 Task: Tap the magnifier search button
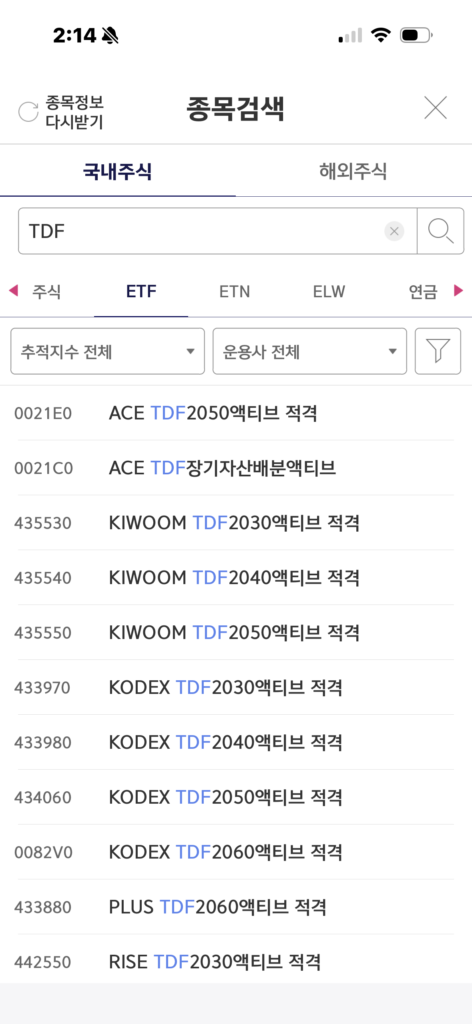[x=440, y=231]
